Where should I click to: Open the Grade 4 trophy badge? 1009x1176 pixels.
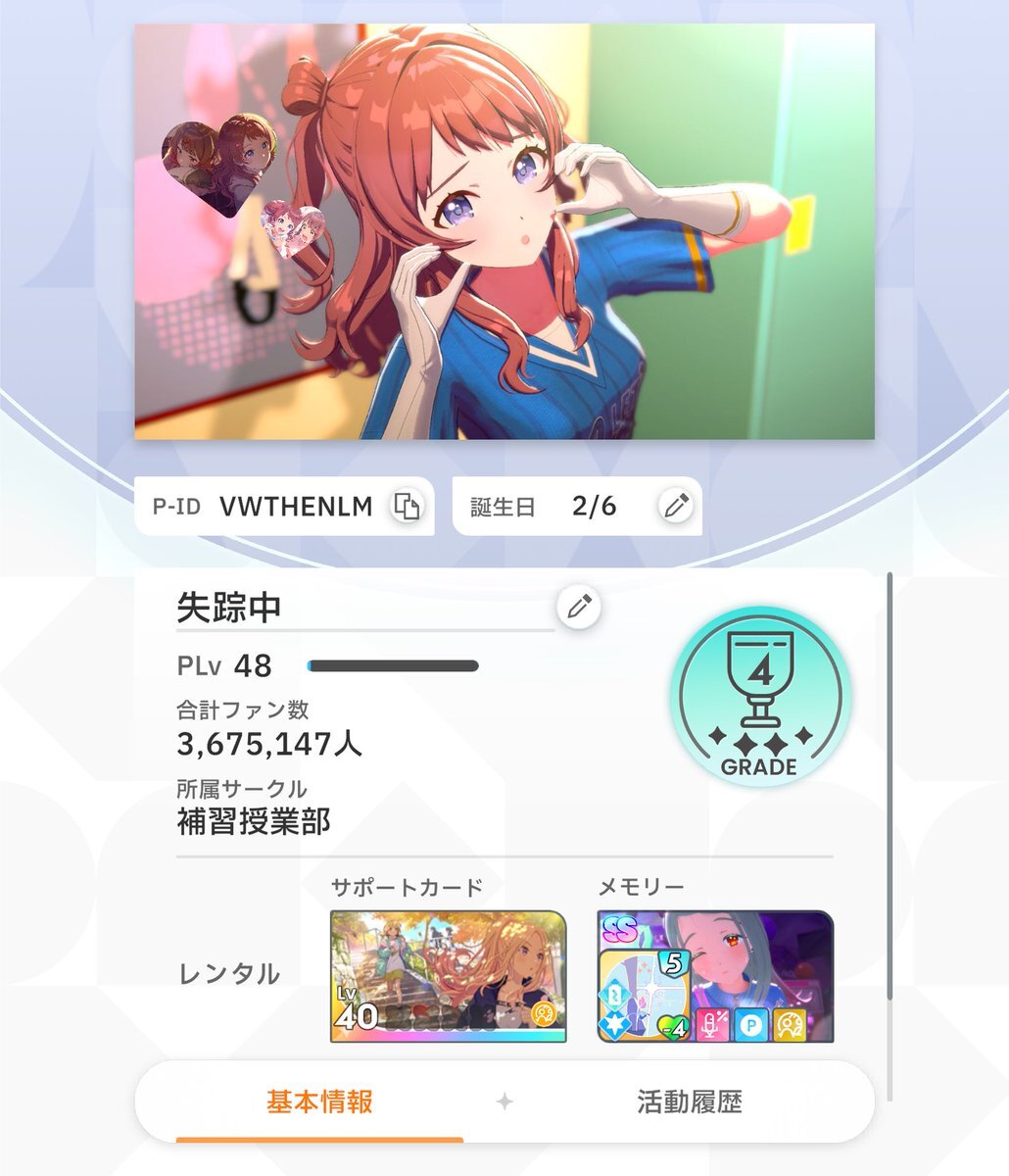click(760, 696)
